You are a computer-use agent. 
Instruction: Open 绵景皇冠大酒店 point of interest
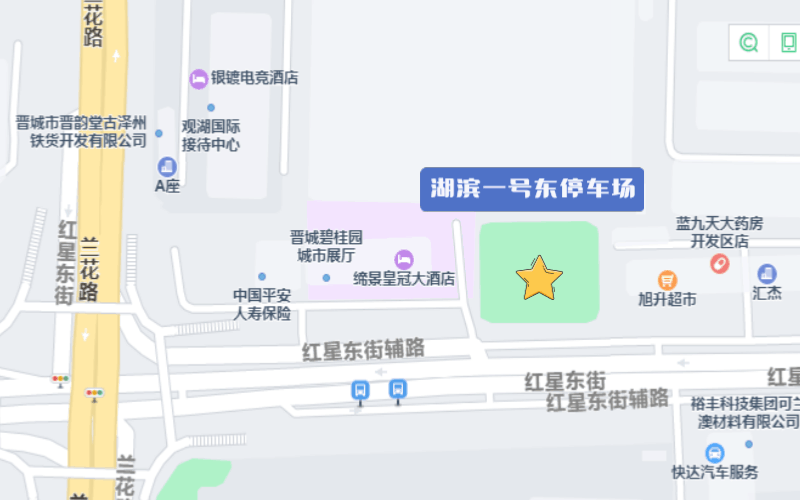point(404,259)
